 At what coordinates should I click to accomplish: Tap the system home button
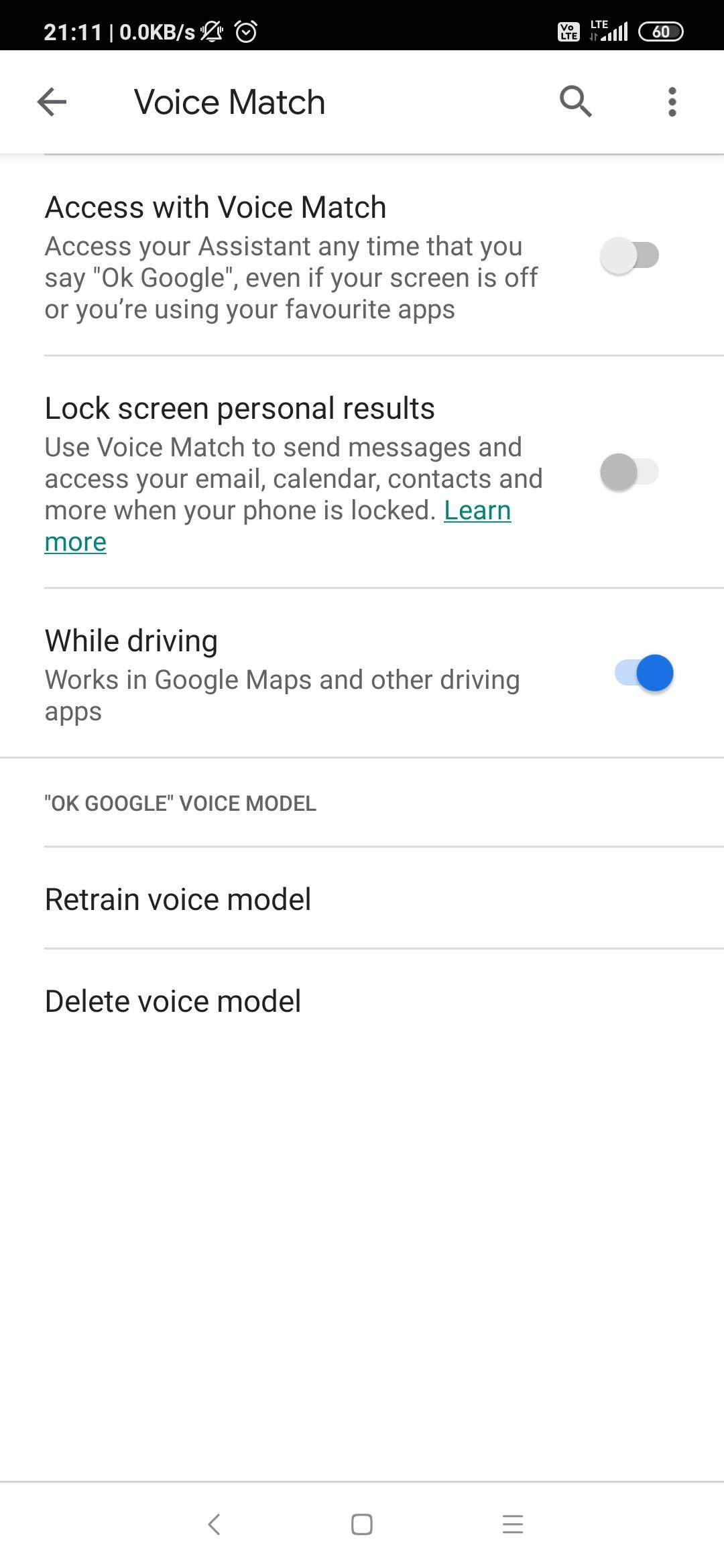tap(362, 1524)
